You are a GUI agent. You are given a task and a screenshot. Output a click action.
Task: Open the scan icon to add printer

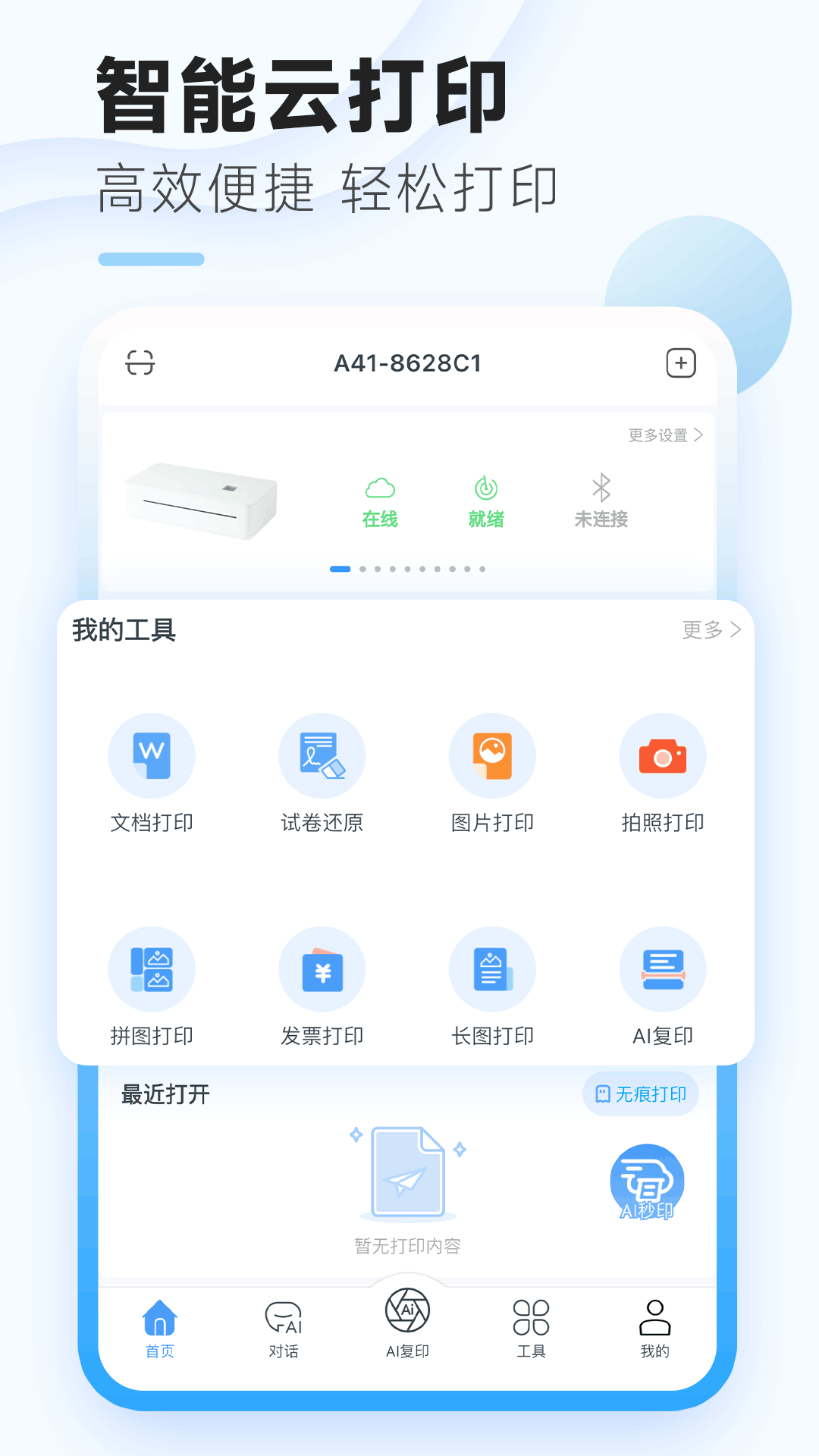click(x=140, y=362)
